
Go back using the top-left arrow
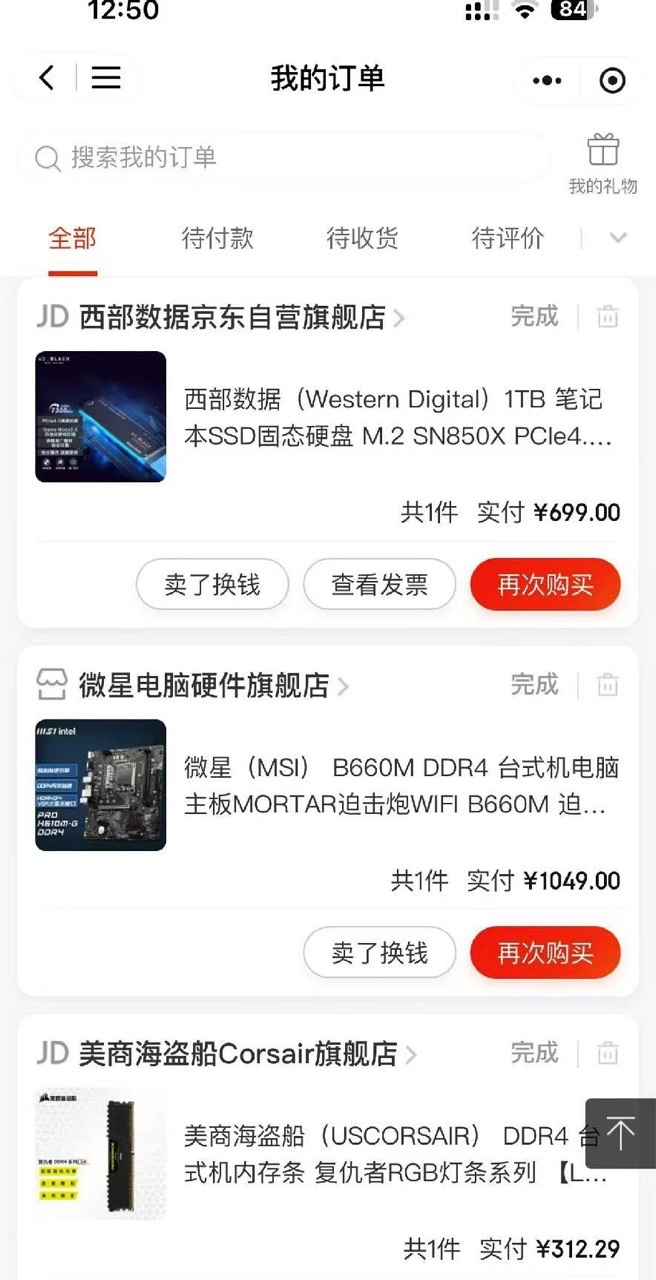tap(46, 78)
